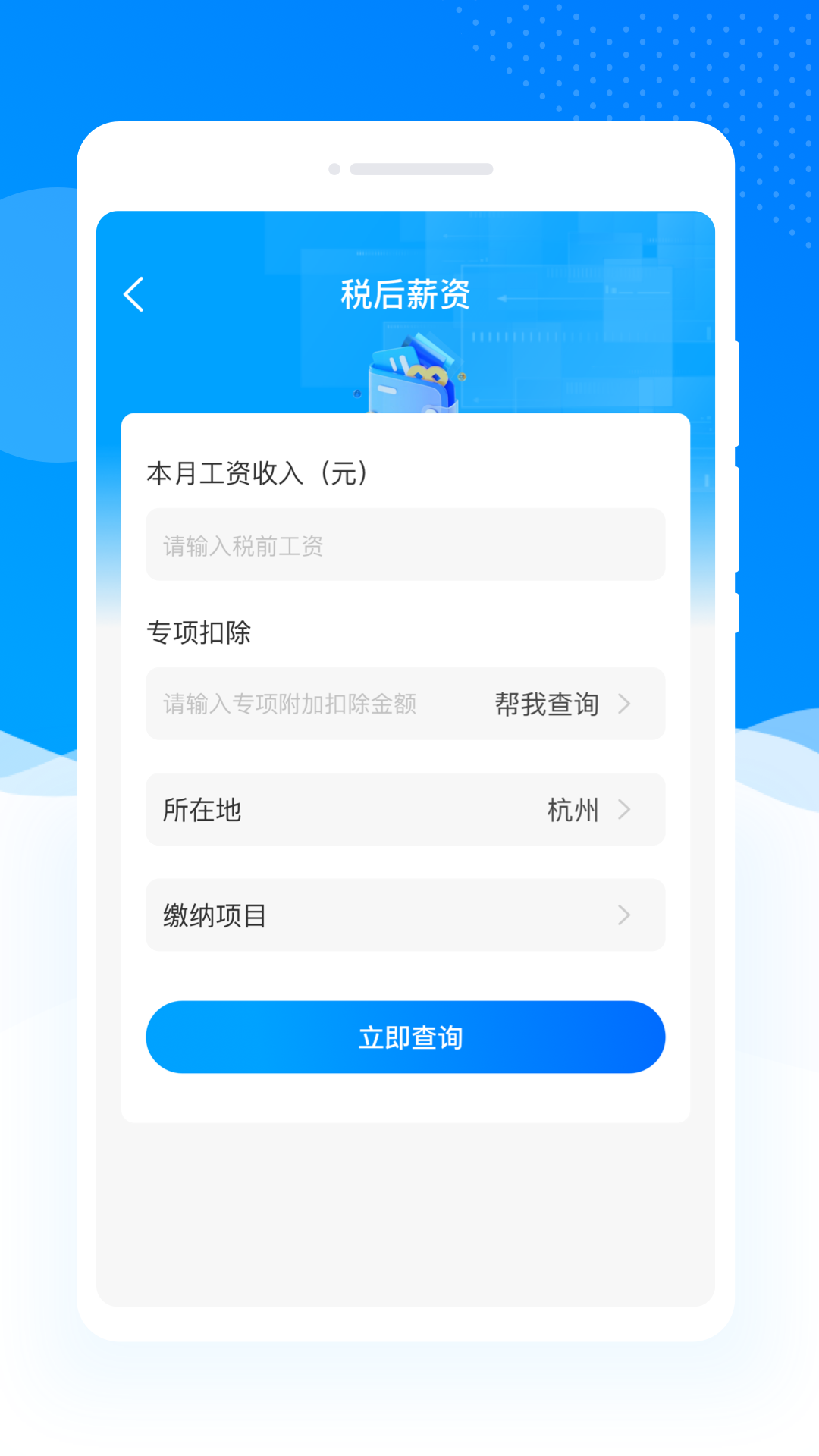
Task: Select the 杭州 location value
Action: pos(573,810)
